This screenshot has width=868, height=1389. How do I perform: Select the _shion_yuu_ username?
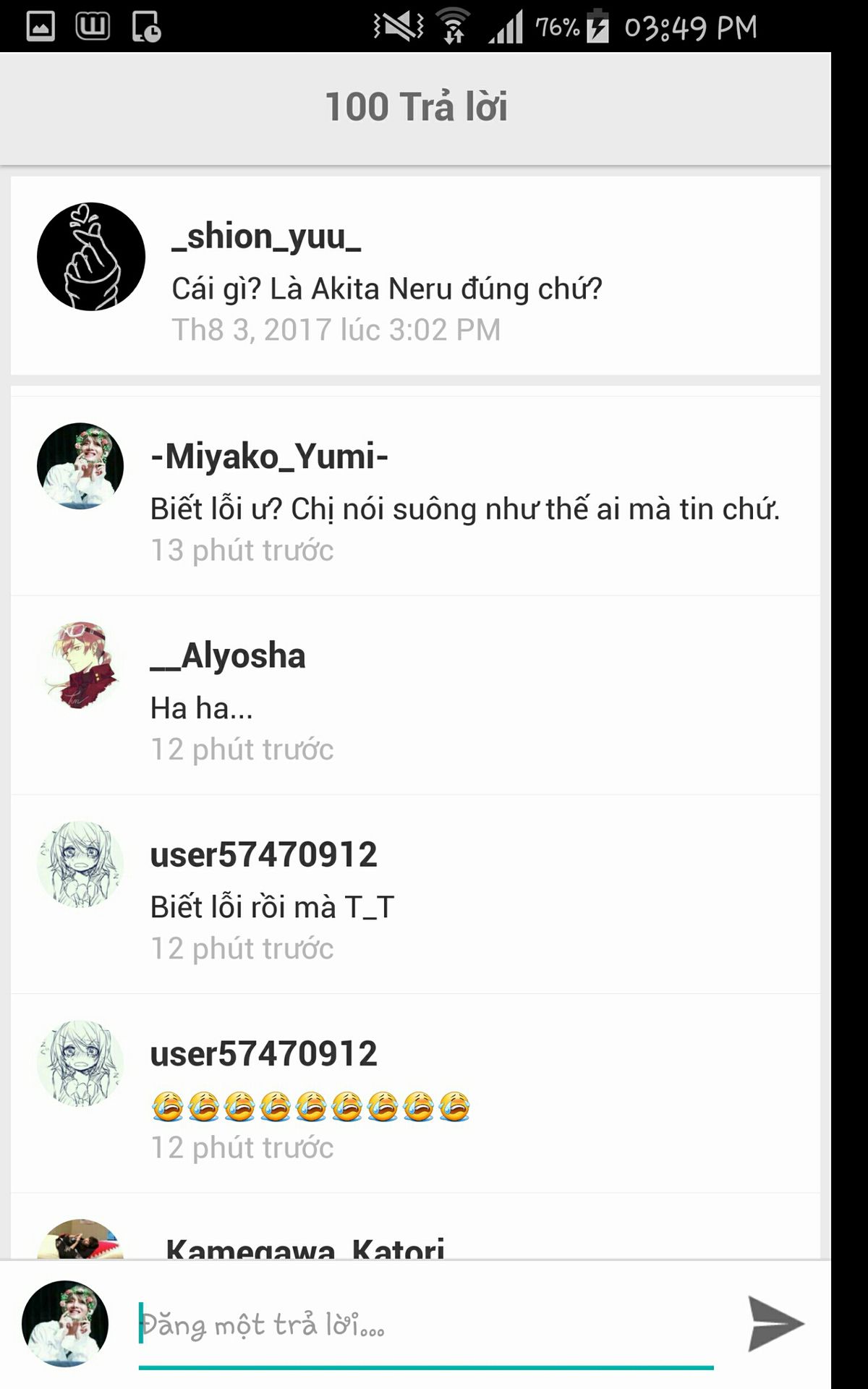[x=266, y=237]
